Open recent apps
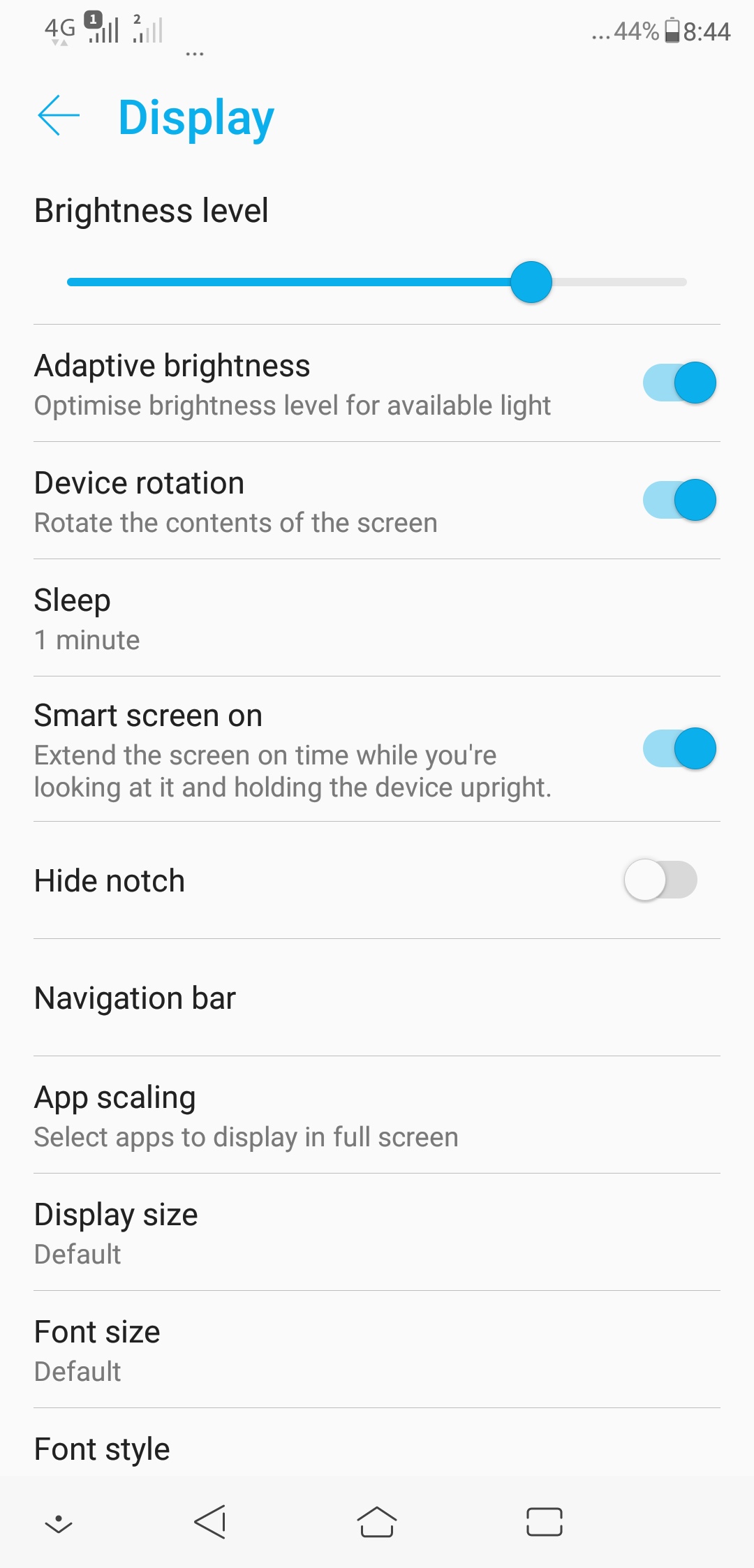The width and height of the screenshot is (754, 1568). coord(545,1522)
